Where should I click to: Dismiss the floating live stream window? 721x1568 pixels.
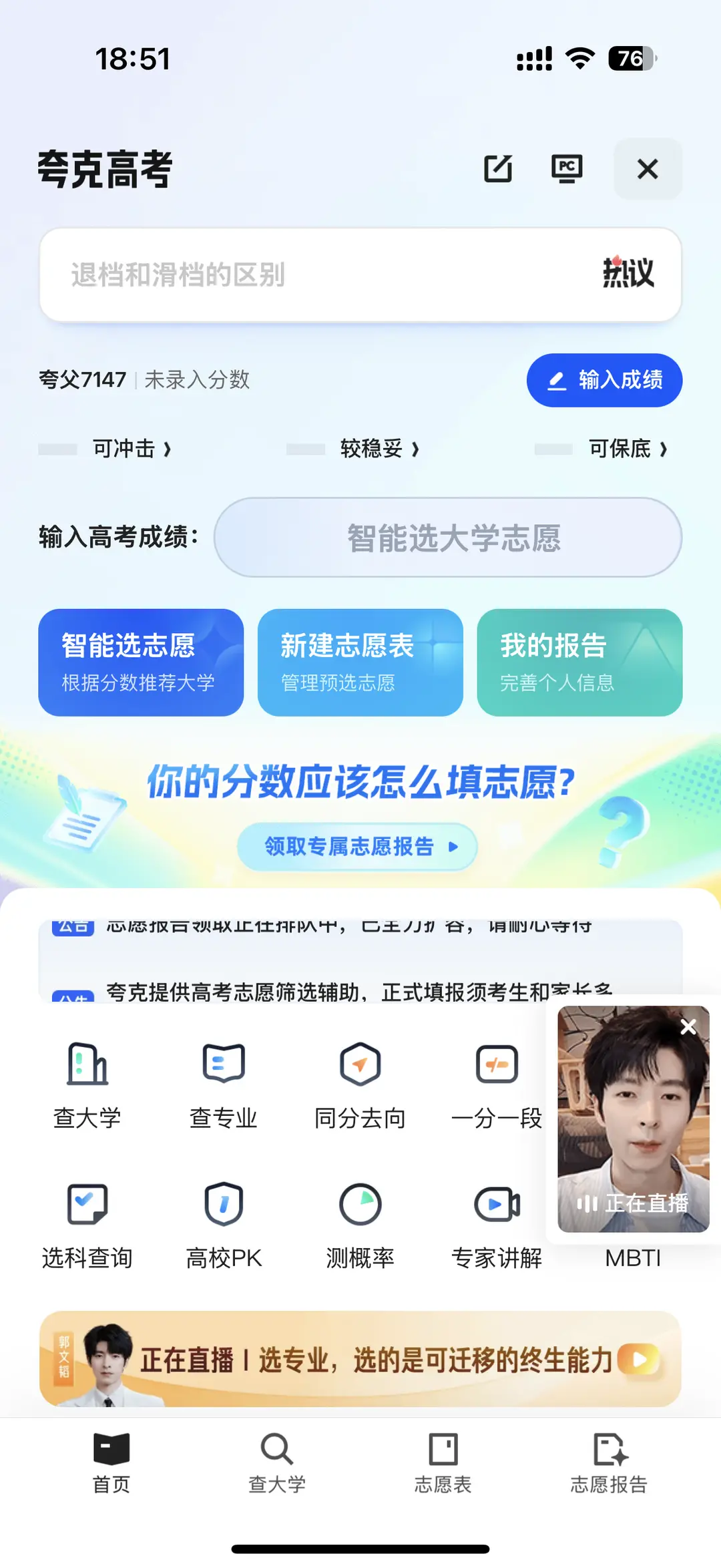(688, 1027)
